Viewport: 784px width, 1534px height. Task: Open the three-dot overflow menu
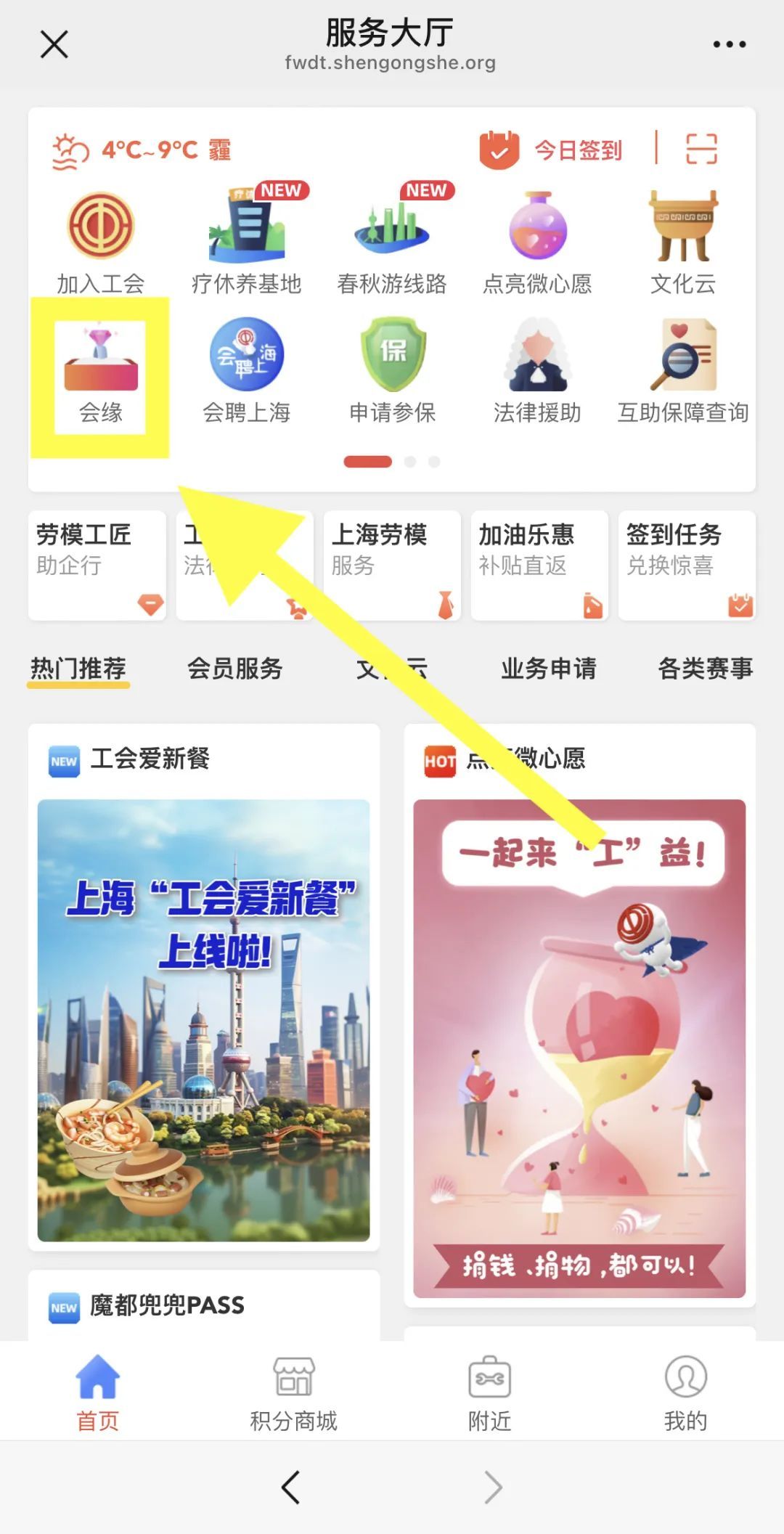click(729, 44)
